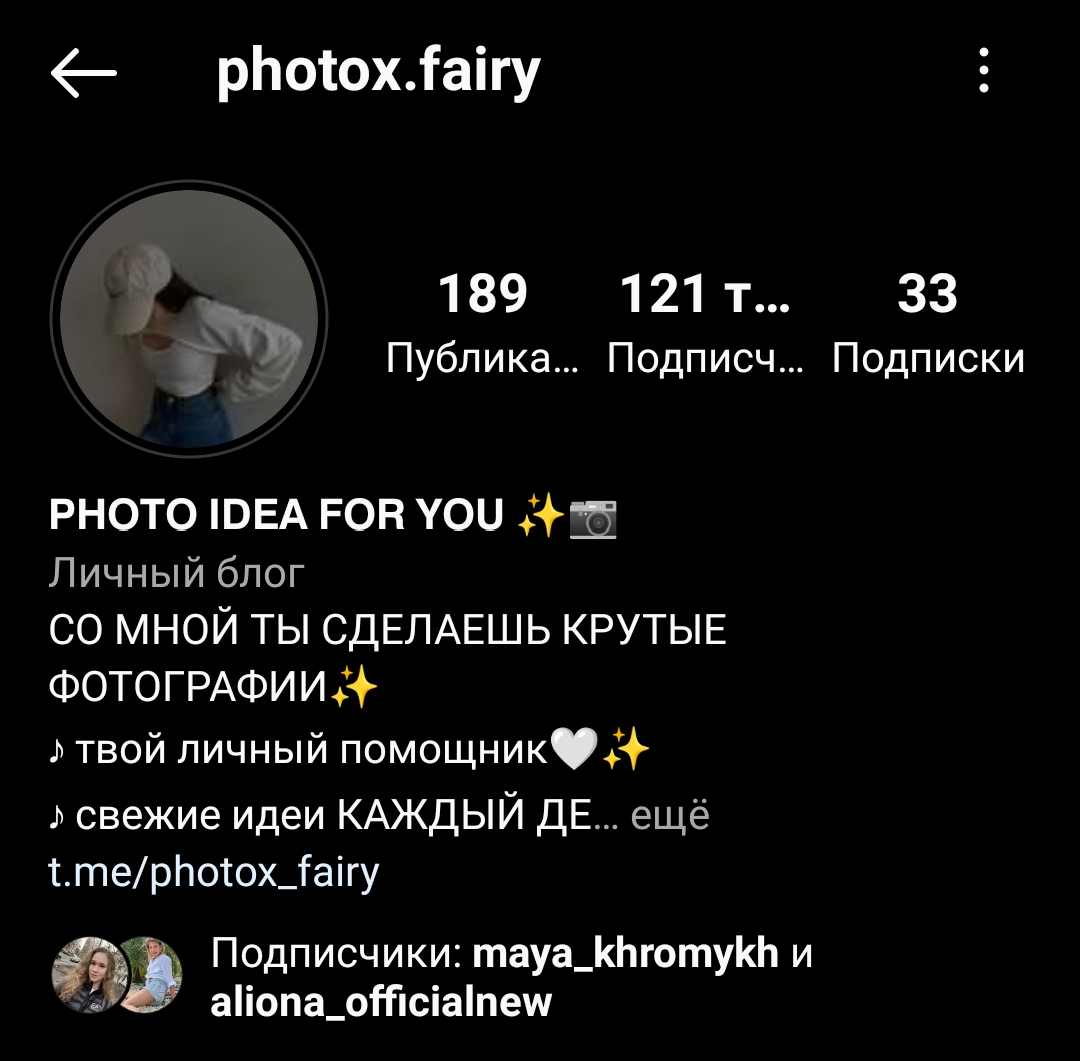Open the three-dot overflow menu
Screen dimensions: 1080x1061
(984, 71)
